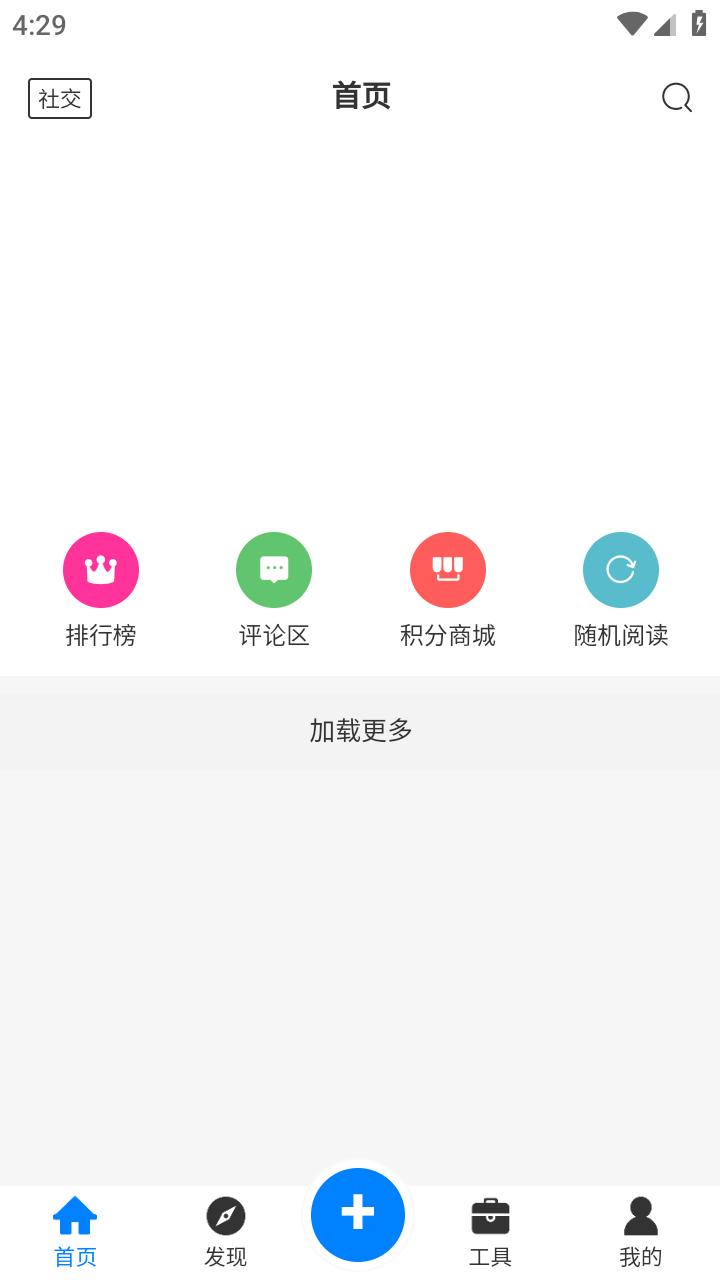Tap the 加载更多 load more button

[361, 730]
